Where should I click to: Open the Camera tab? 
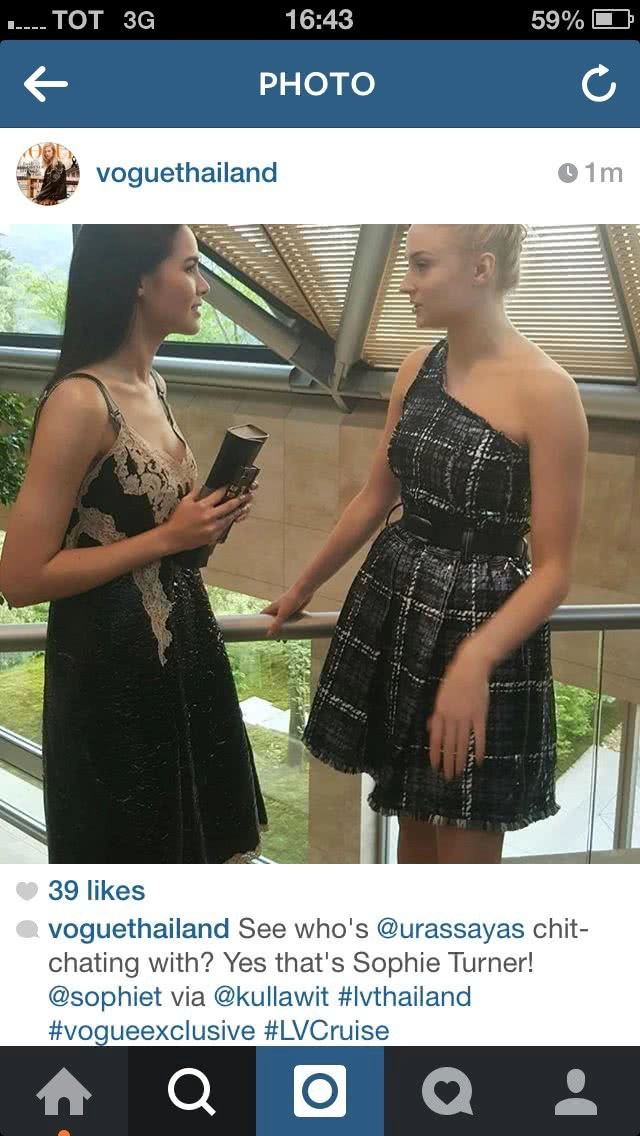point(320,1091)
